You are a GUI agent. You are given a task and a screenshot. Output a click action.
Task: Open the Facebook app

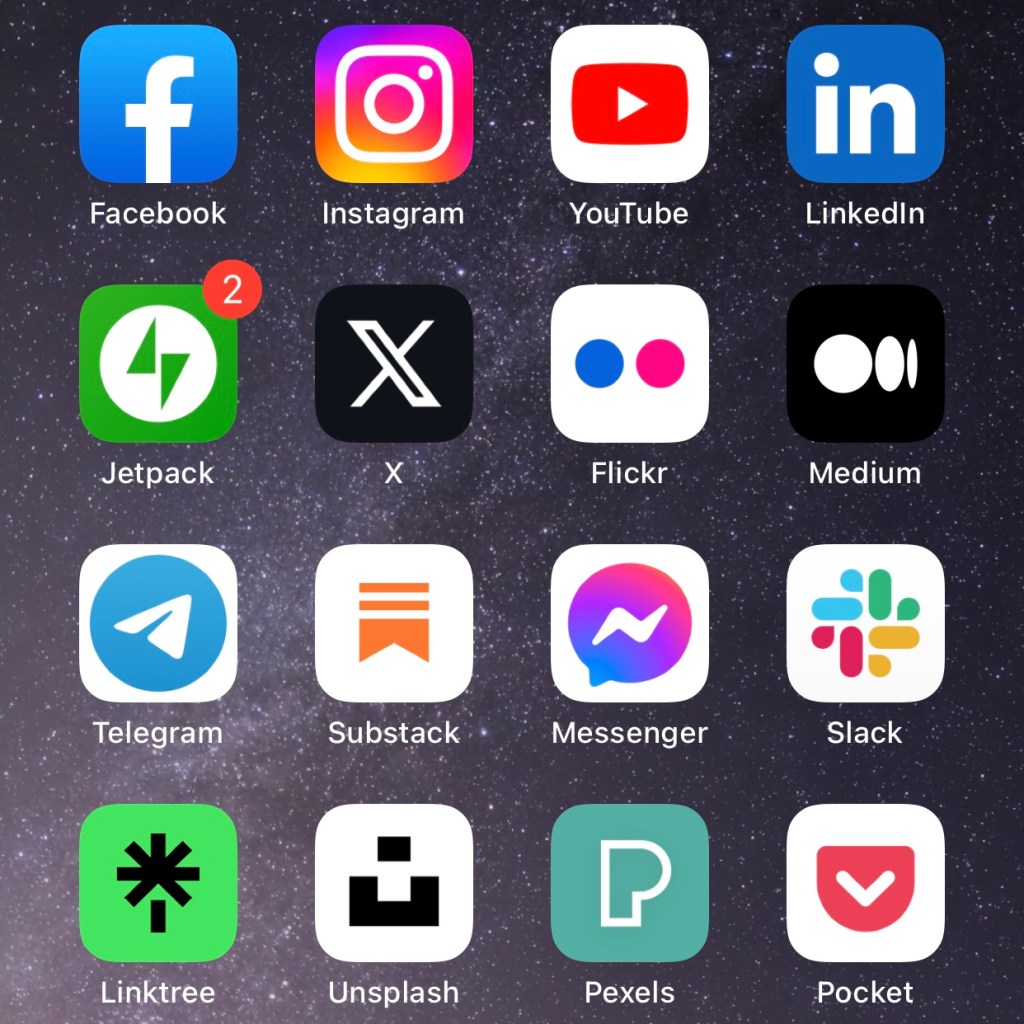point(158,104)
